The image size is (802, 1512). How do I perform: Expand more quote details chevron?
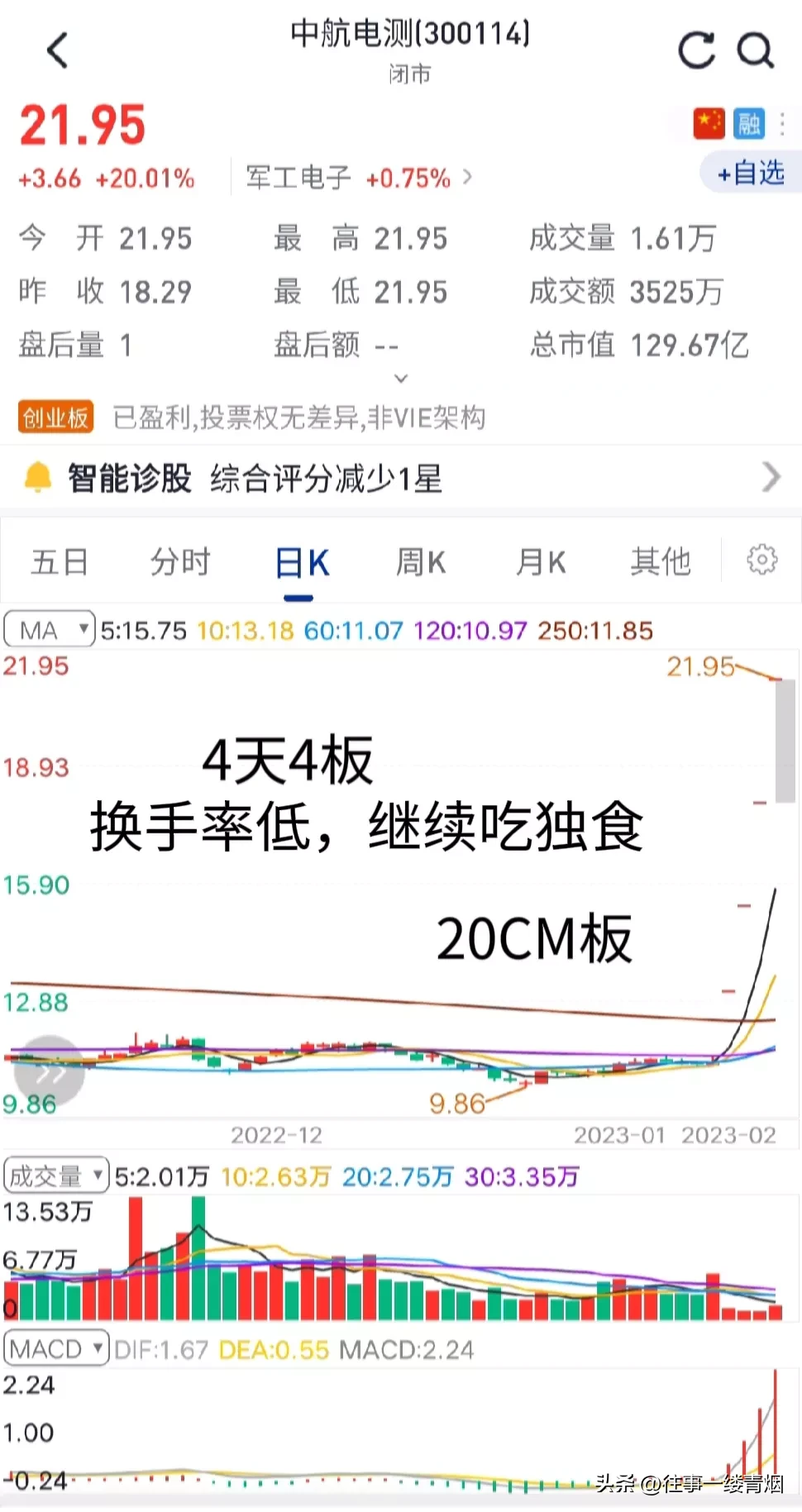401,379
